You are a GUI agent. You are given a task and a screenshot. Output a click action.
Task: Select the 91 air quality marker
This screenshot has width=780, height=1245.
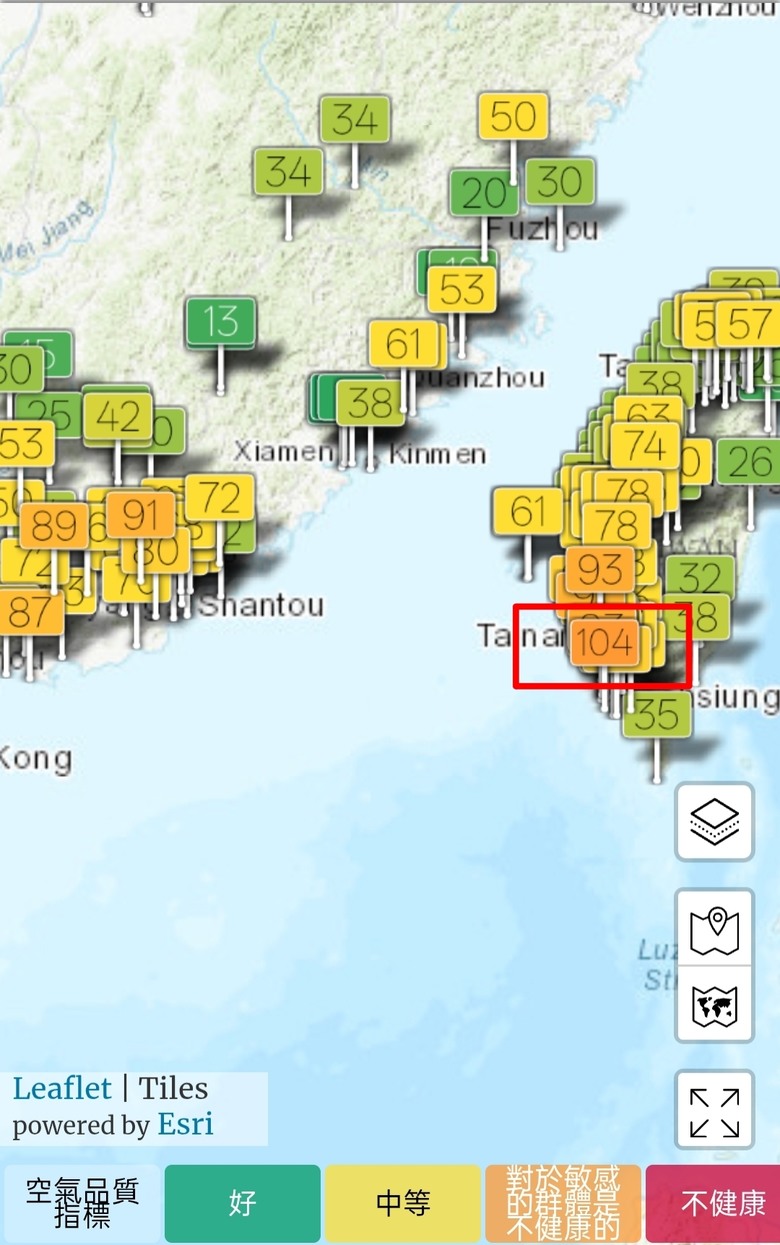[141, 515]
